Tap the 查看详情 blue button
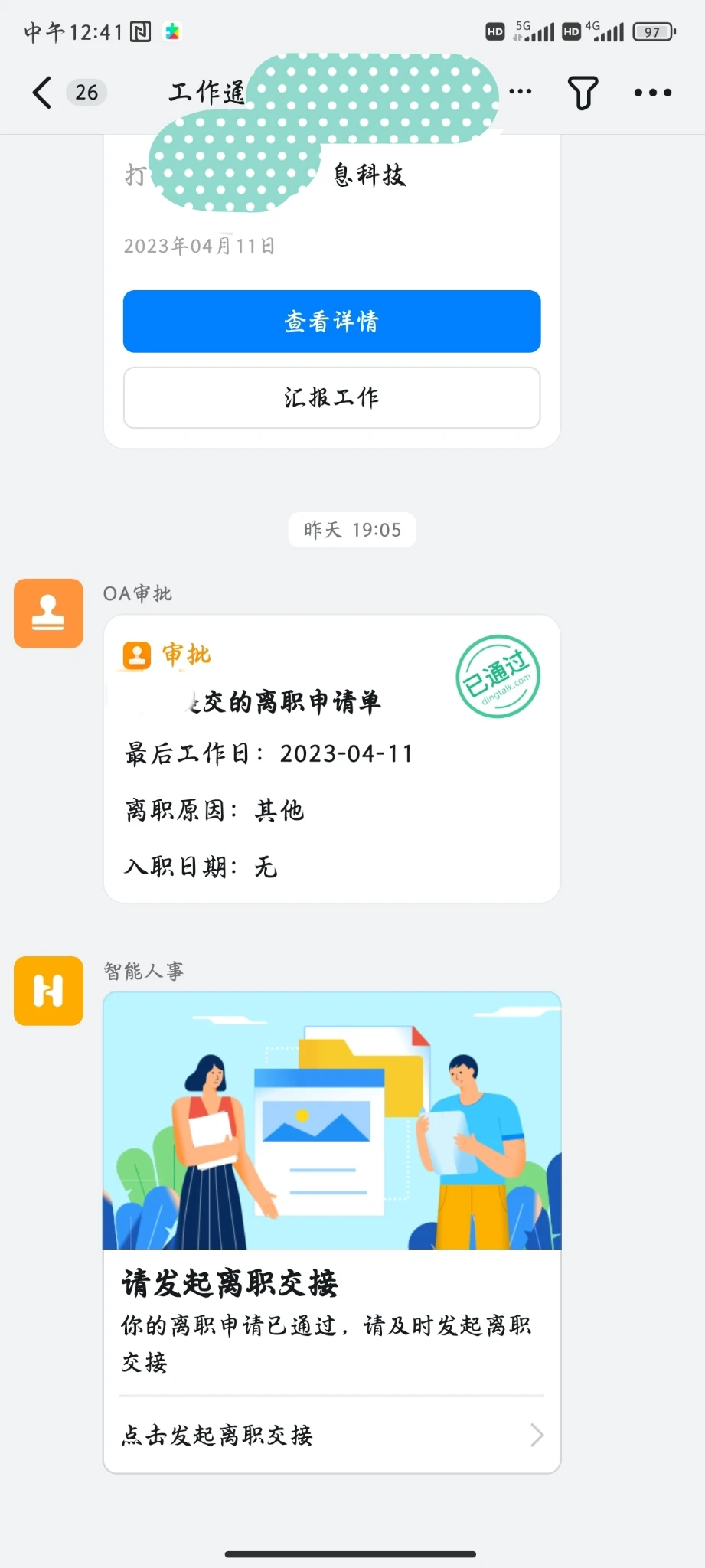 click(331, 322)
